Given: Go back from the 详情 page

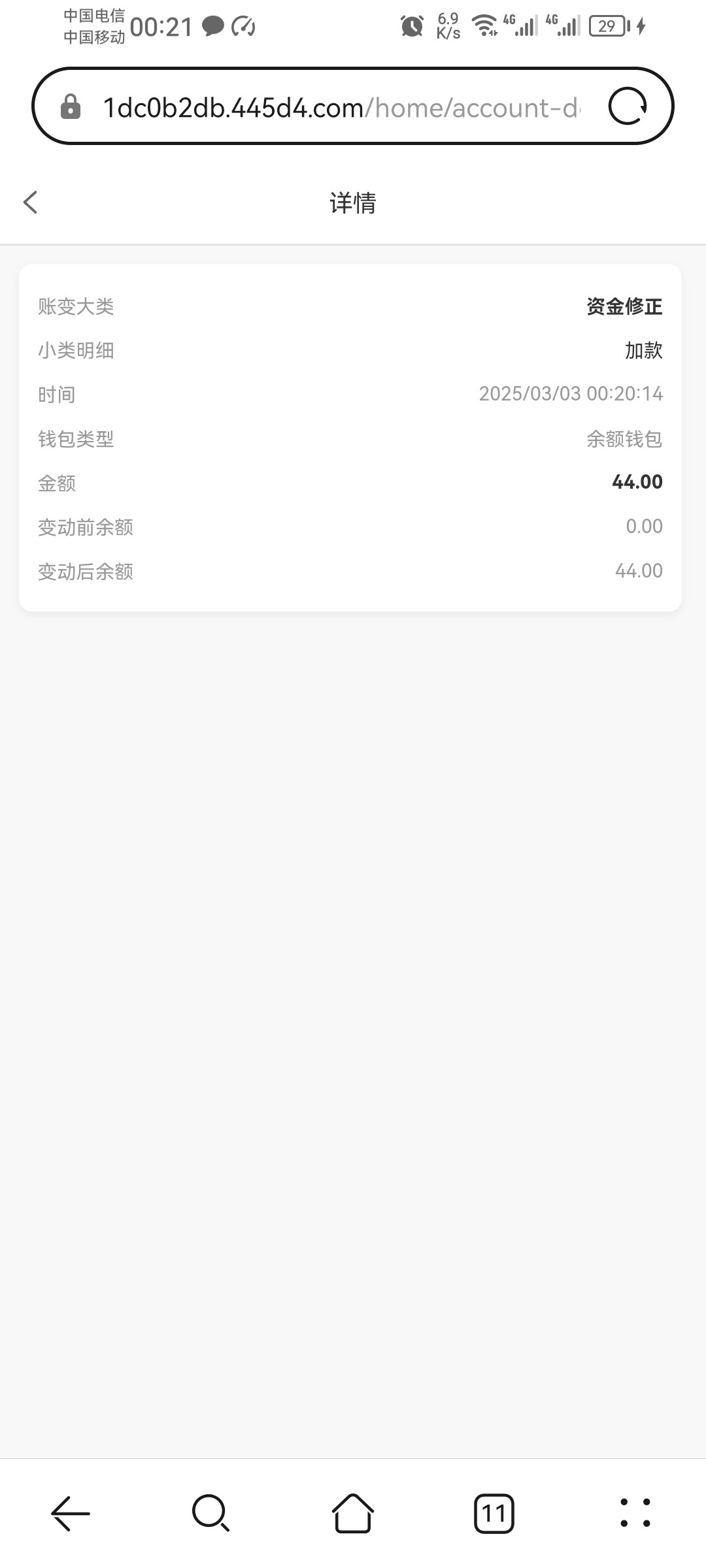Looking at the screenshot, I should 31,203.
